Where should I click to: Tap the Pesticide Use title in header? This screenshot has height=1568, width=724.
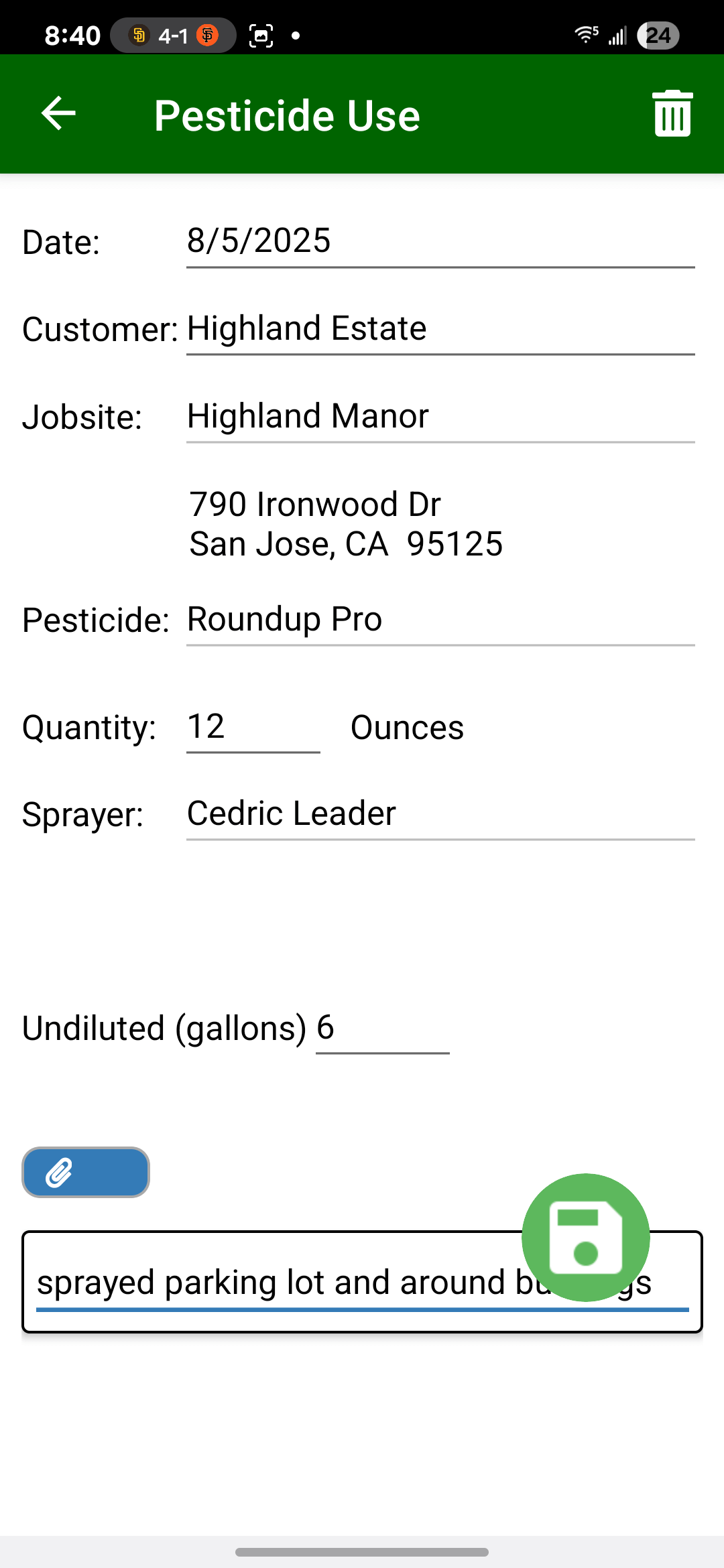pyautogui.click(x=287, y=114)
